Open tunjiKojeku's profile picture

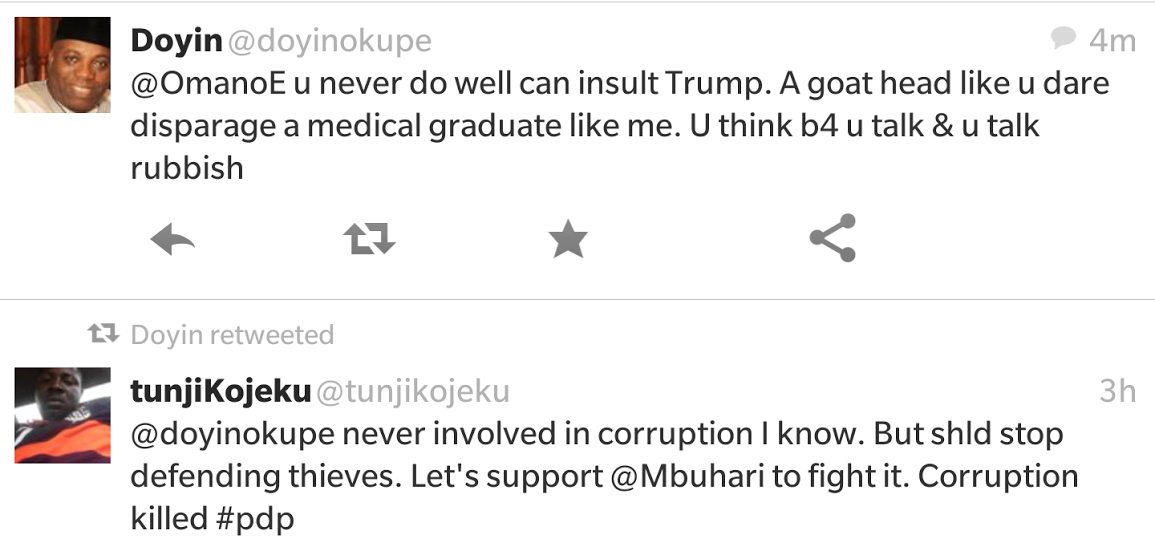tap(63, 415)
